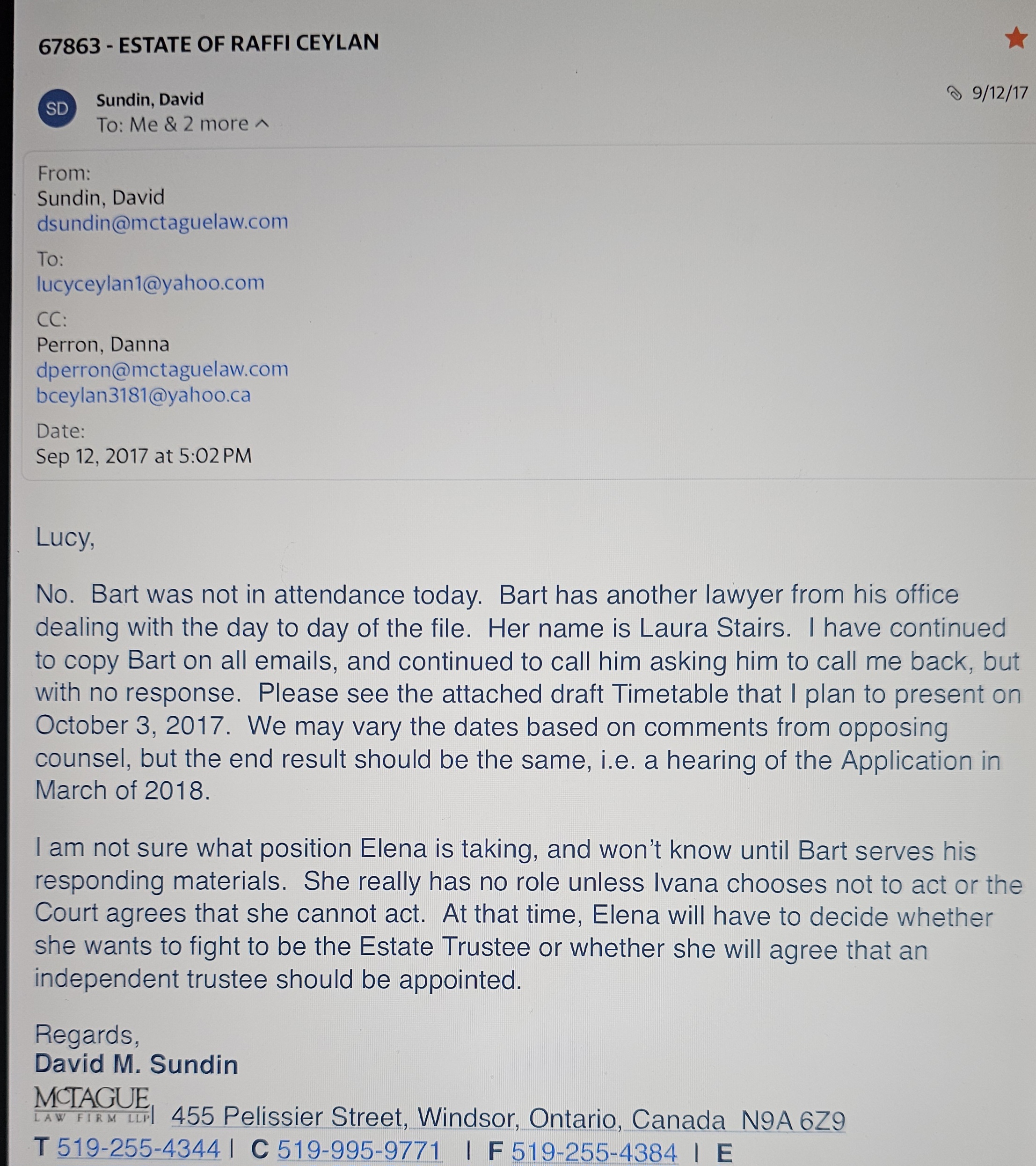
Task: Select bceylan3181@yahoo.ca CC address
Action: [x=143, y=396]
